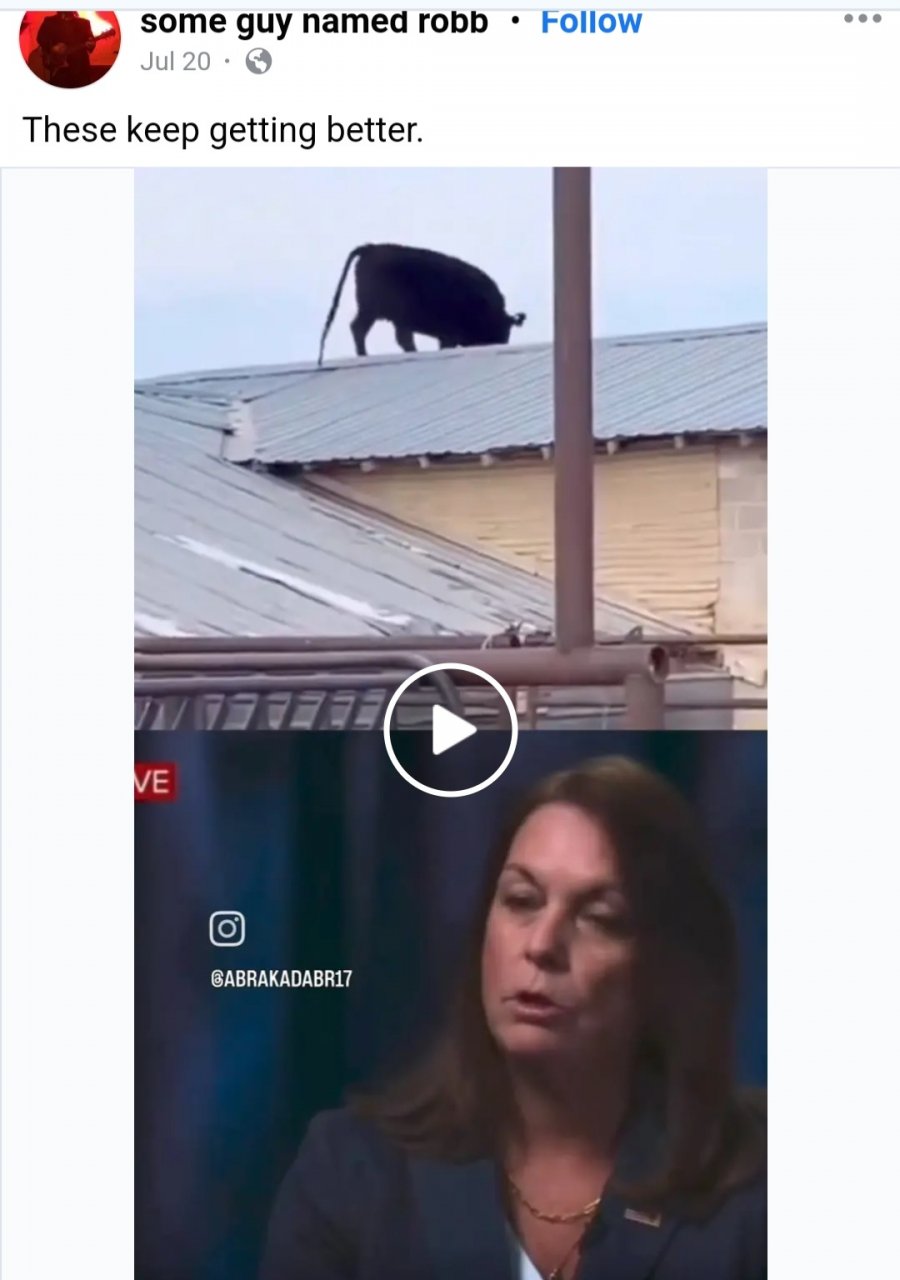The width and height of the screenshot is (900, 1280).
Task: Follow some guy named robb
Action: click(591, 22)
